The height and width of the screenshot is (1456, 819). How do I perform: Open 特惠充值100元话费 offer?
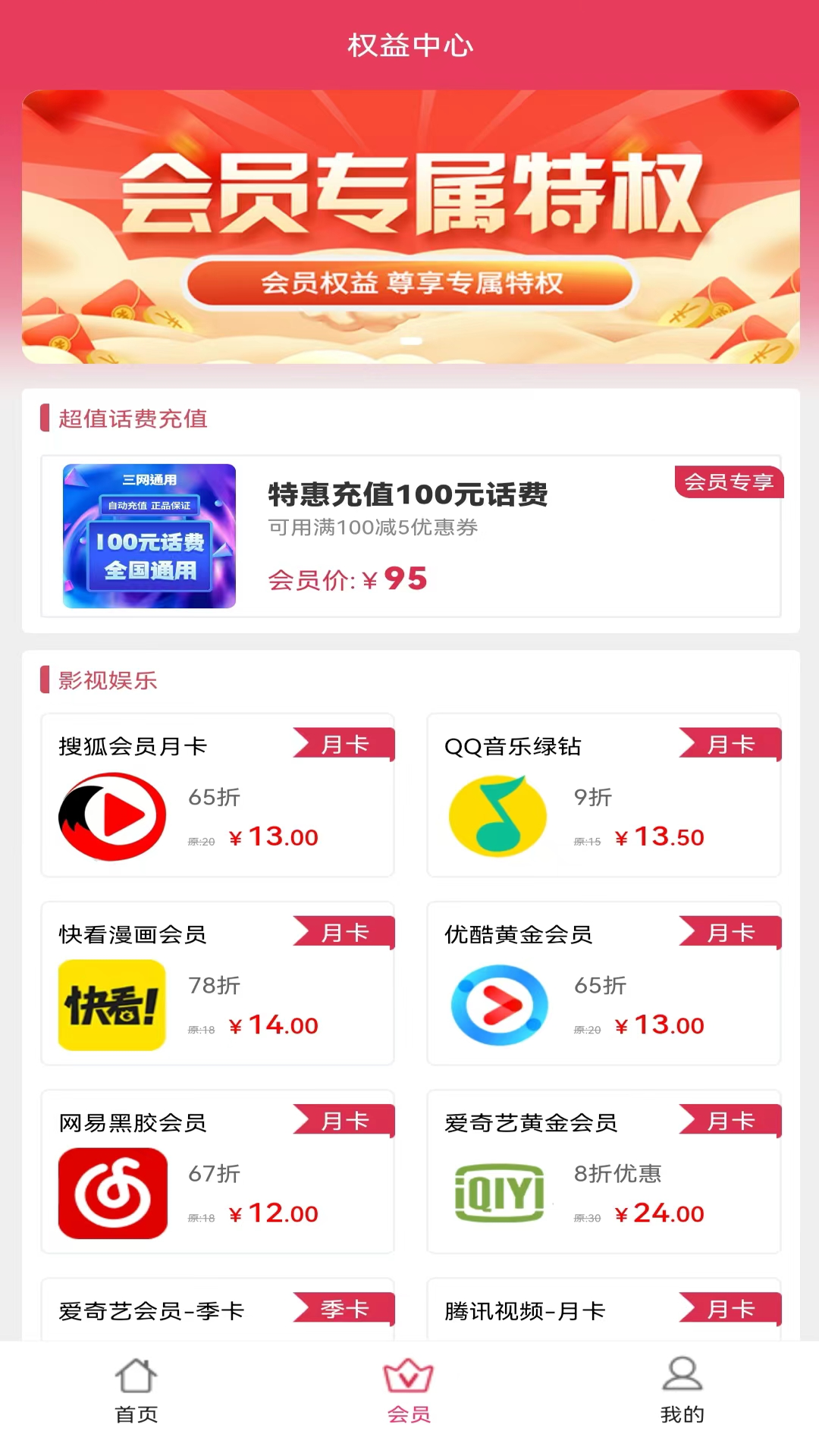pyautogui.click(x=409, y=495)
